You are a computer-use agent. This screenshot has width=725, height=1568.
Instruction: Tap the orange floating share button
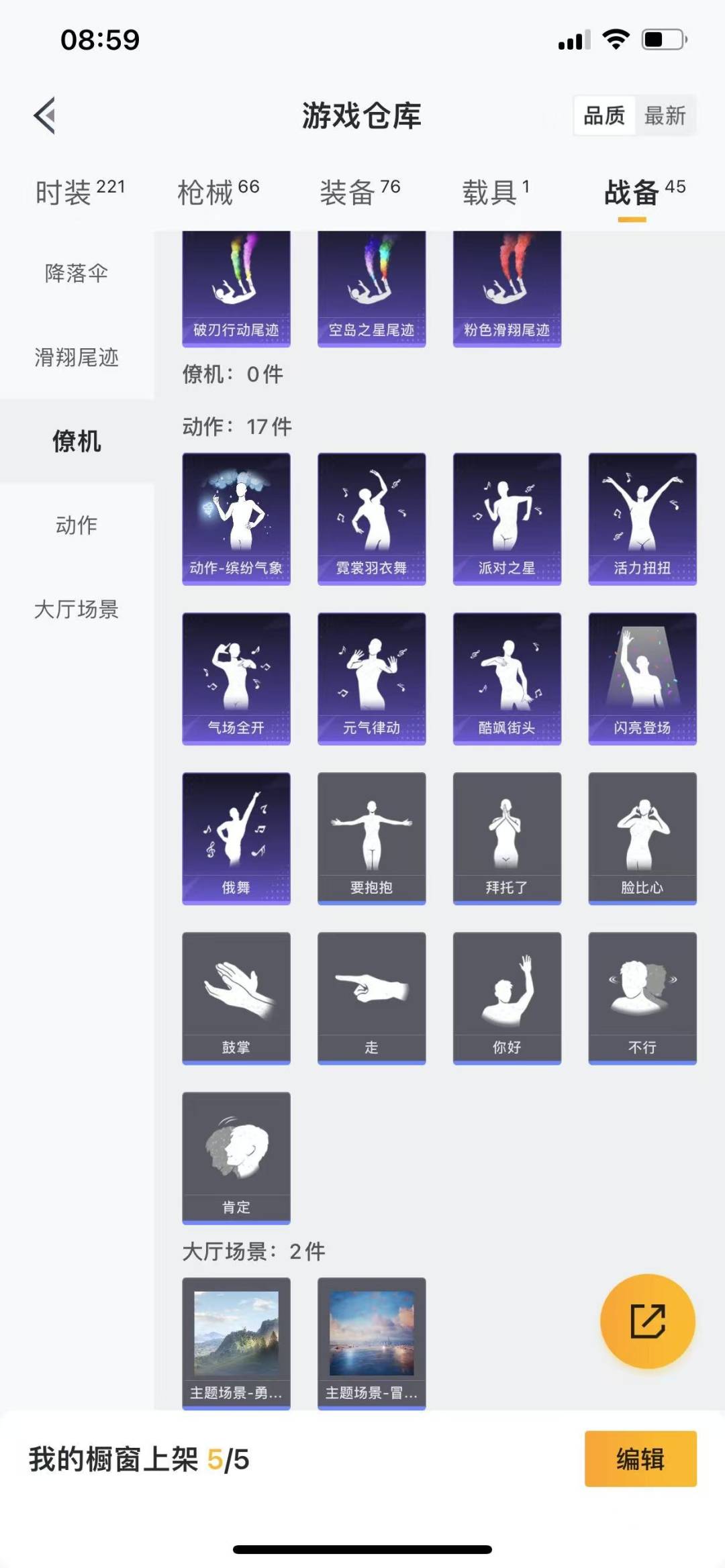(647, 1320)
